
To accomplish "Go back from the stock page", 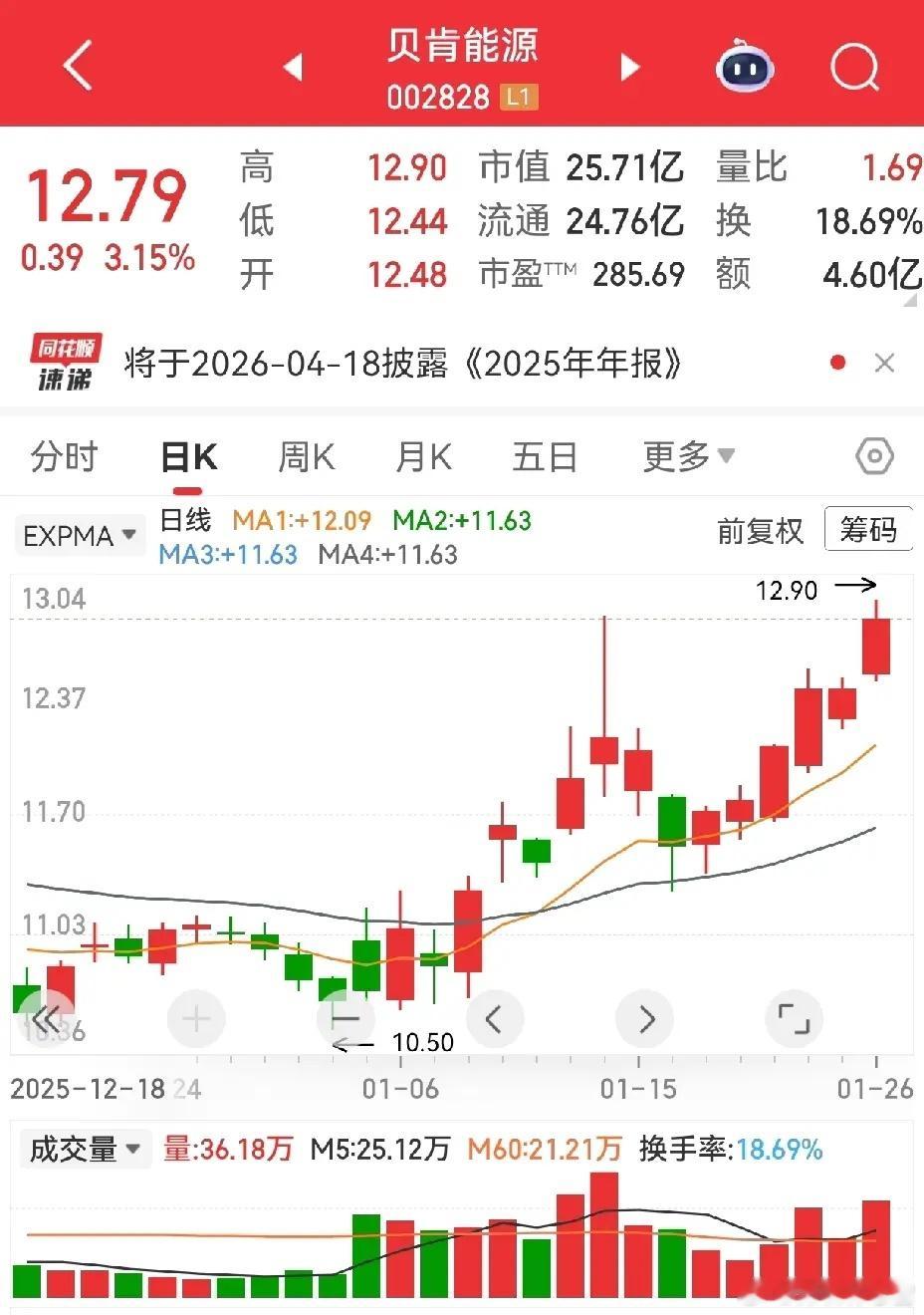I will 77,67.
